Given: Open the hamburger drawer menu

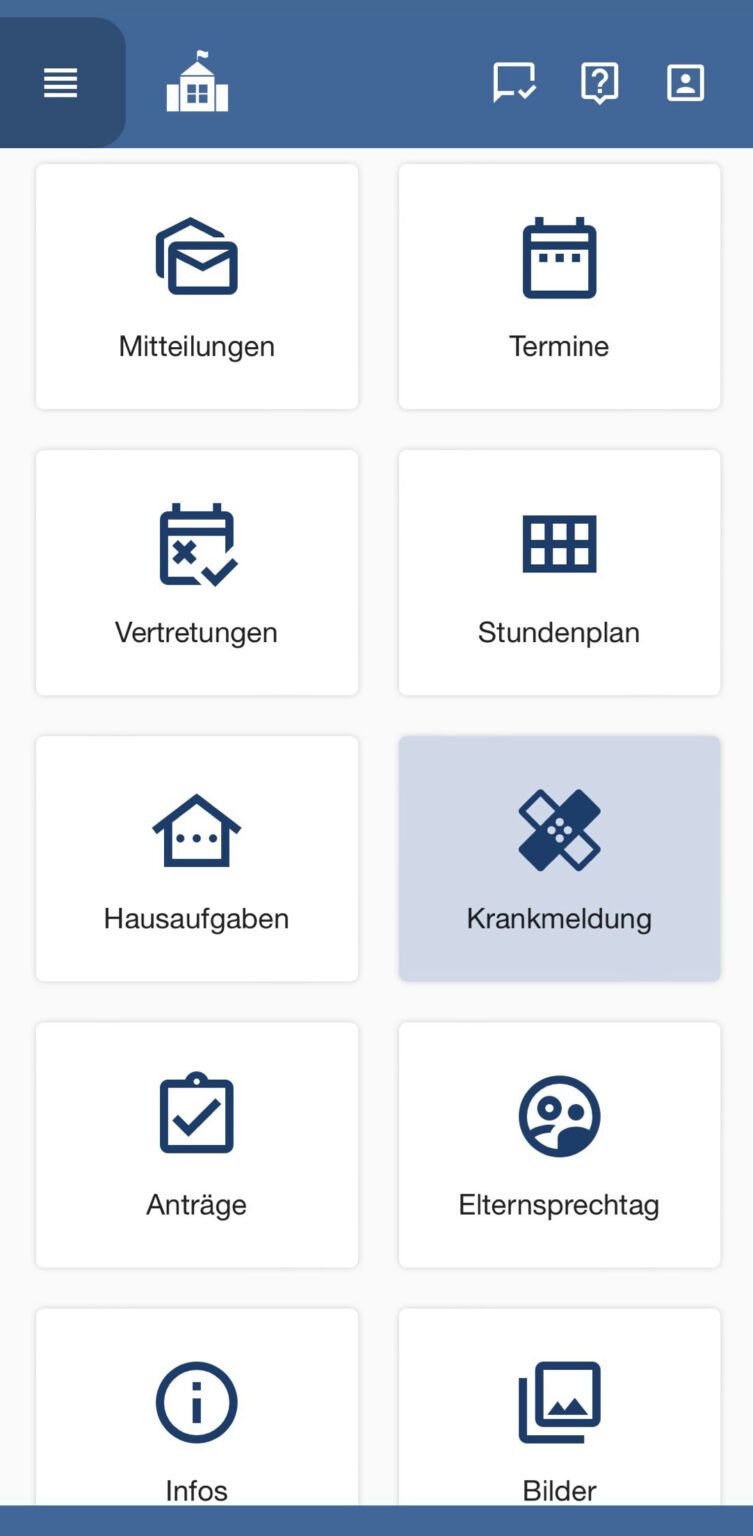Looking at the screenshot, I should point(61,83).
